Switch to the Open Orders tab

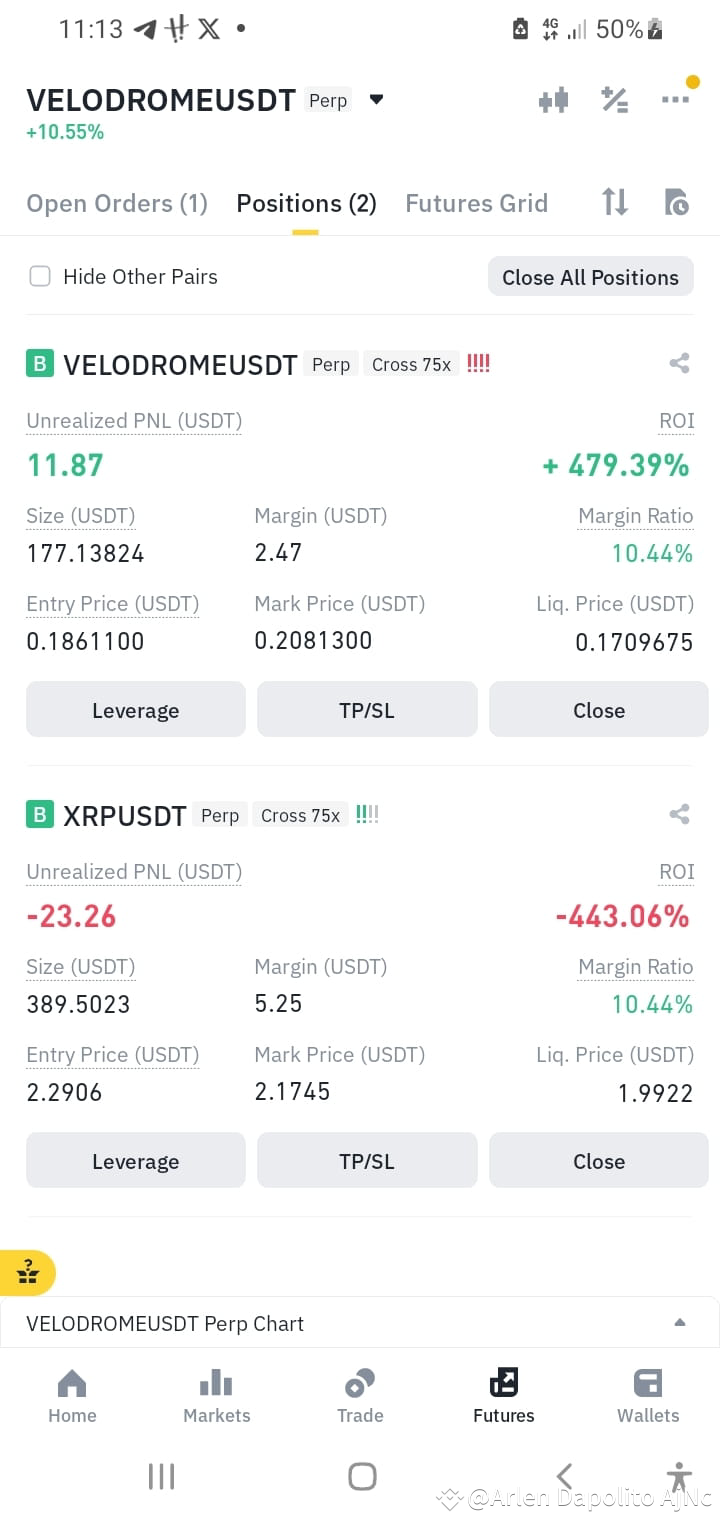[116, 203]
